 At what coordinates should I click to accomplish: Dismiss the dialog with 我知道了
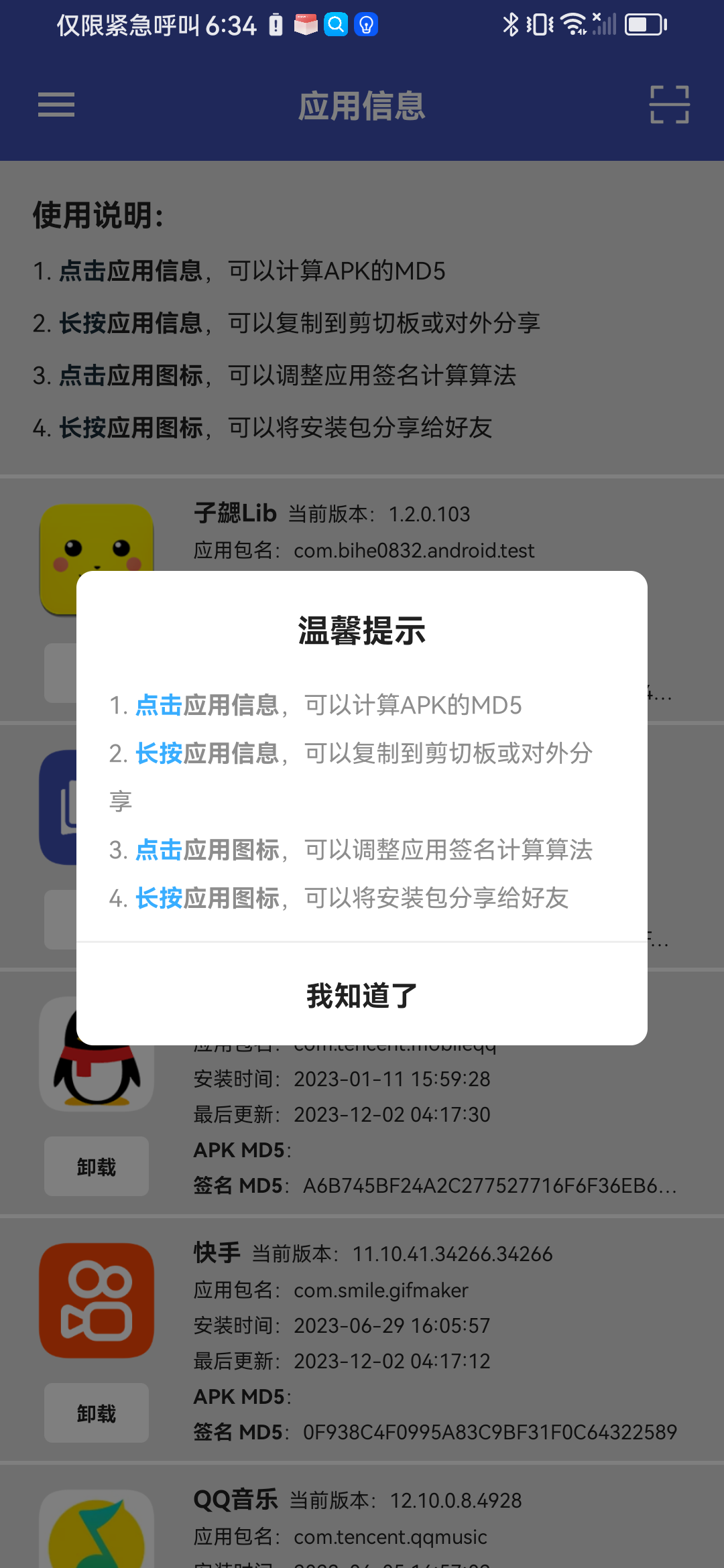point(362,995)
